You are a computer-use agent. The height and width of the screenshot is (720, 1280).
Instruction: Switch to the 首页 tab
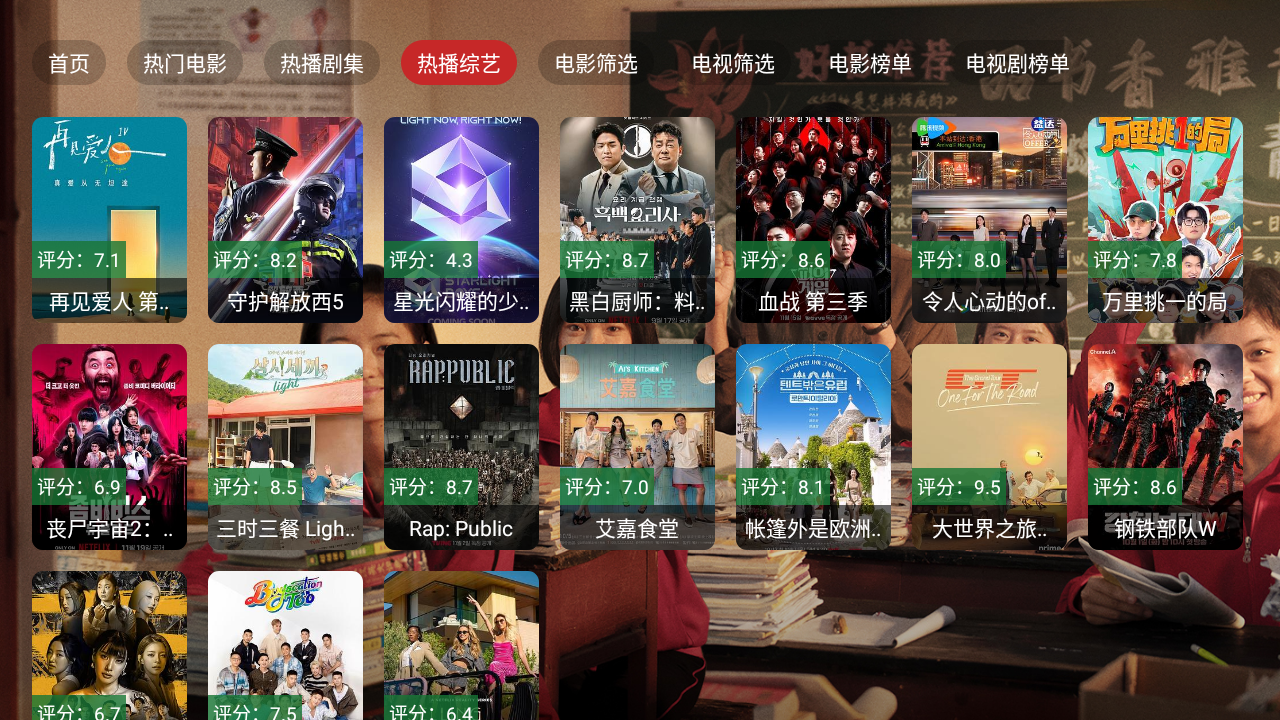click(x=69, y=63)
